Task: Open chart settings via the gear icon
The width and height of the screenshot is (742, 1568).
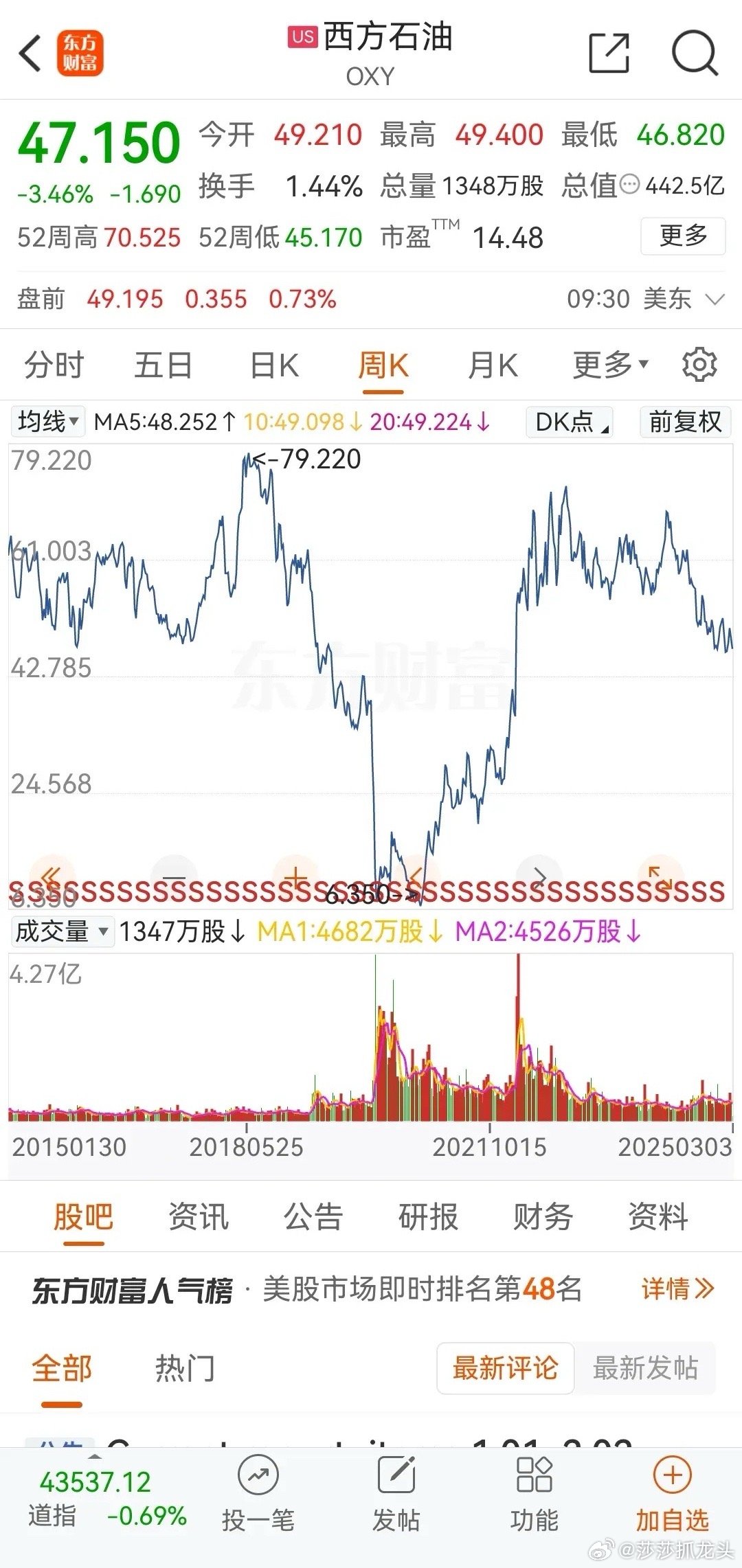Action: coord(699,365)
